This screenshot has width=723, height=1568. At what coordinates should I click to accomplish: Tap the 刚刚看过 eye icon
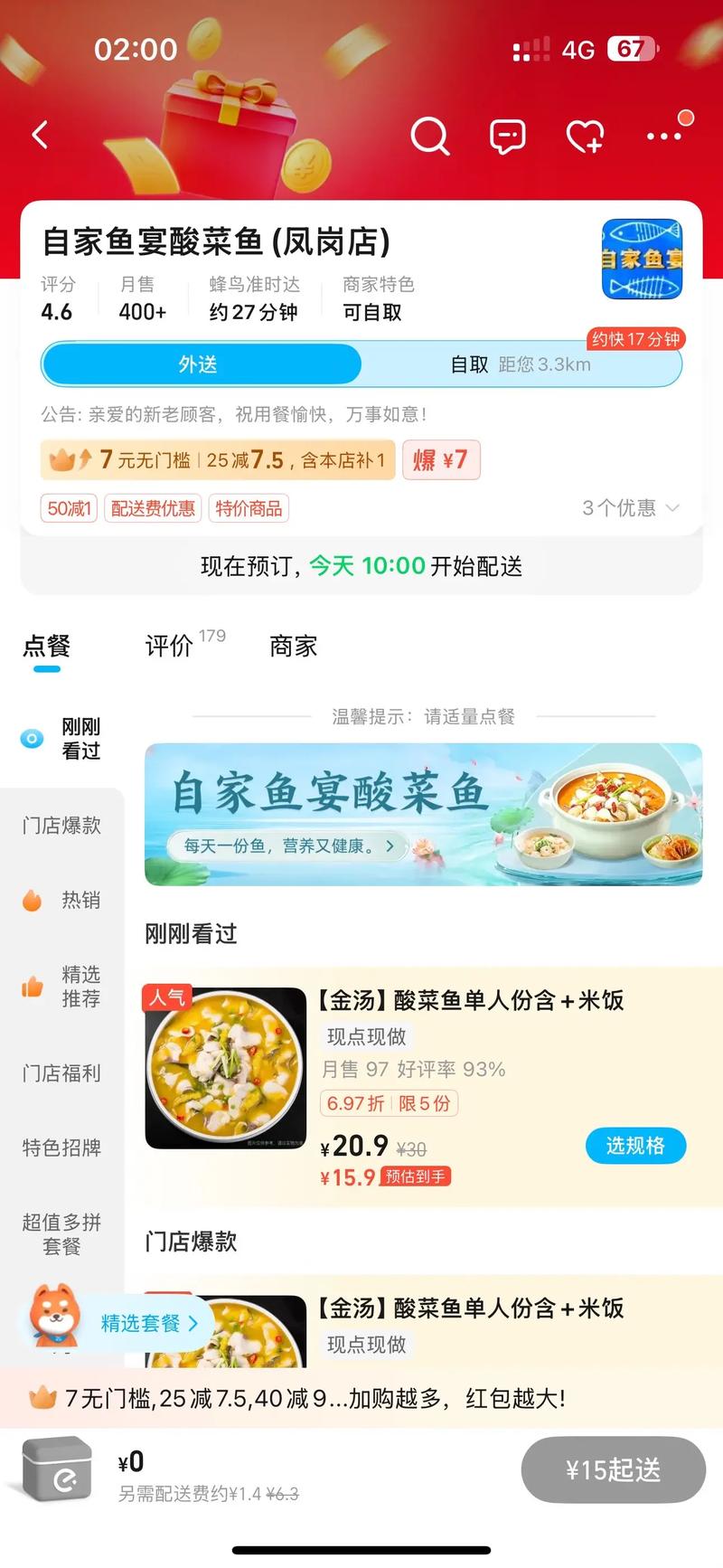coord(32,739)
